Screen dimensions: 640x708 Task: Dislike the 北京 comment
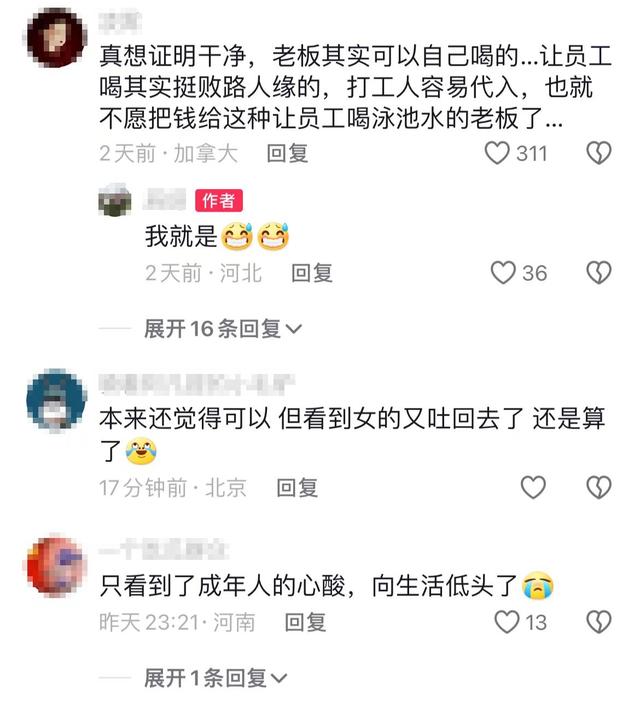[598, 487]
